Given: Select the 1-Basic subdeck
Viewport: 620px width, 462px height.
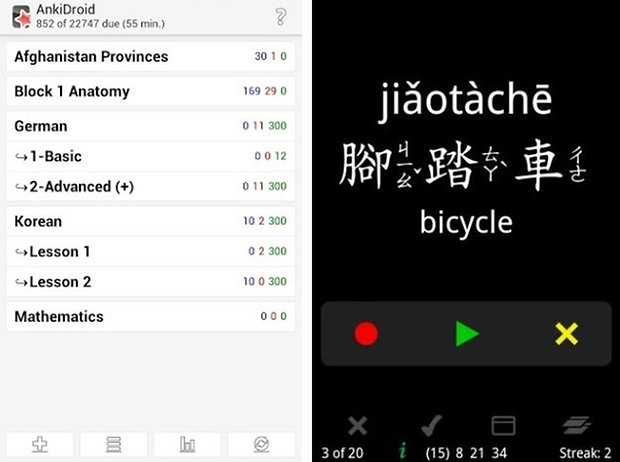Looking at the screenshot, I should click(x=56, y=157).
